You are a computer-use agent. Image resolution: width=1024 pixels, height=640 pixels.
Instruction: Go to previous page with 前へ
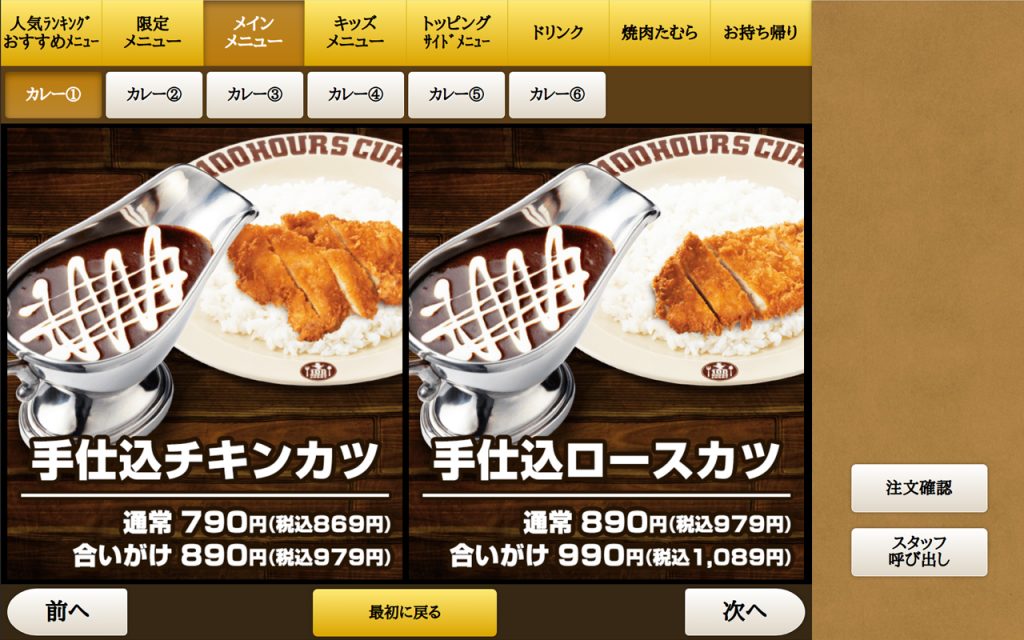67,612
